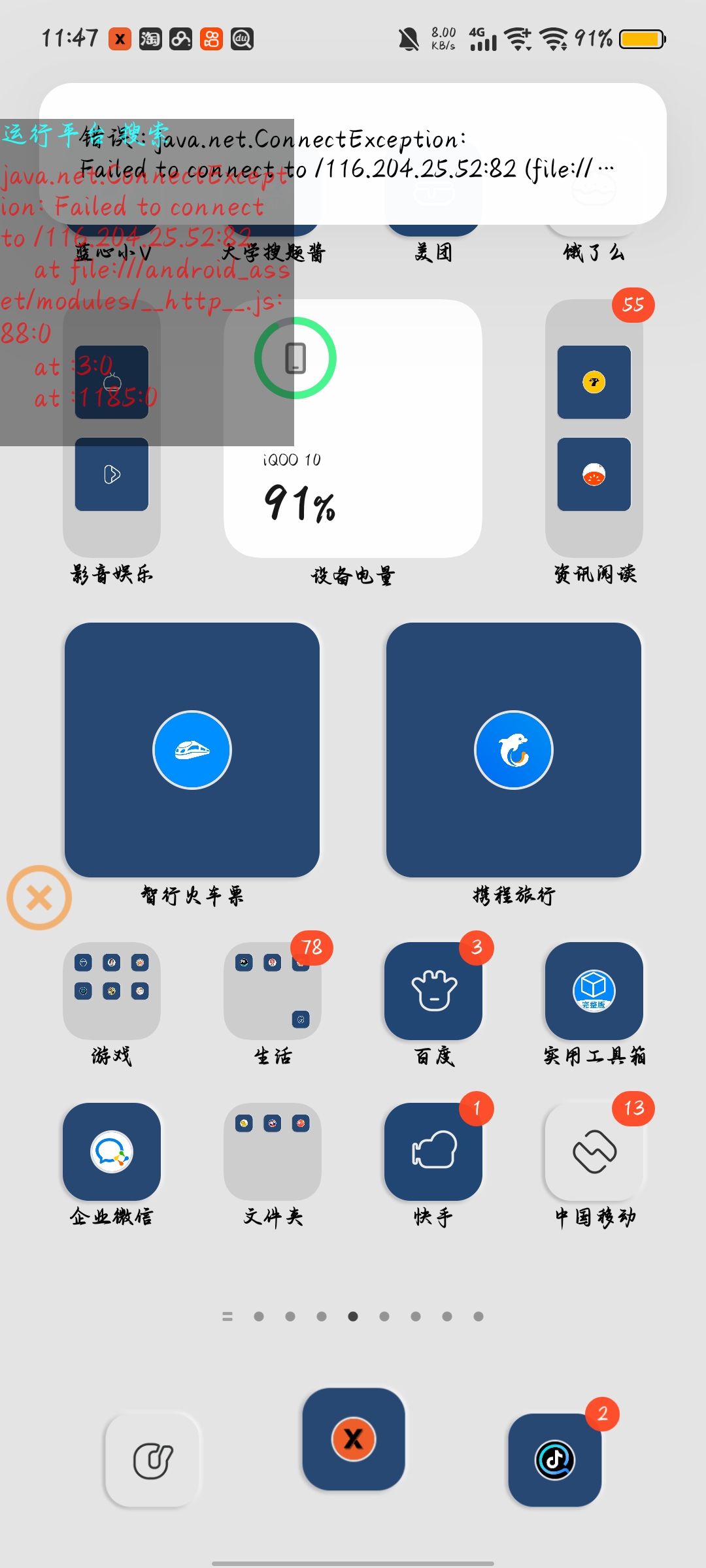706x1568 pixels.
Task: Launch the 携程旅行 app
Action: click(513, 749)
